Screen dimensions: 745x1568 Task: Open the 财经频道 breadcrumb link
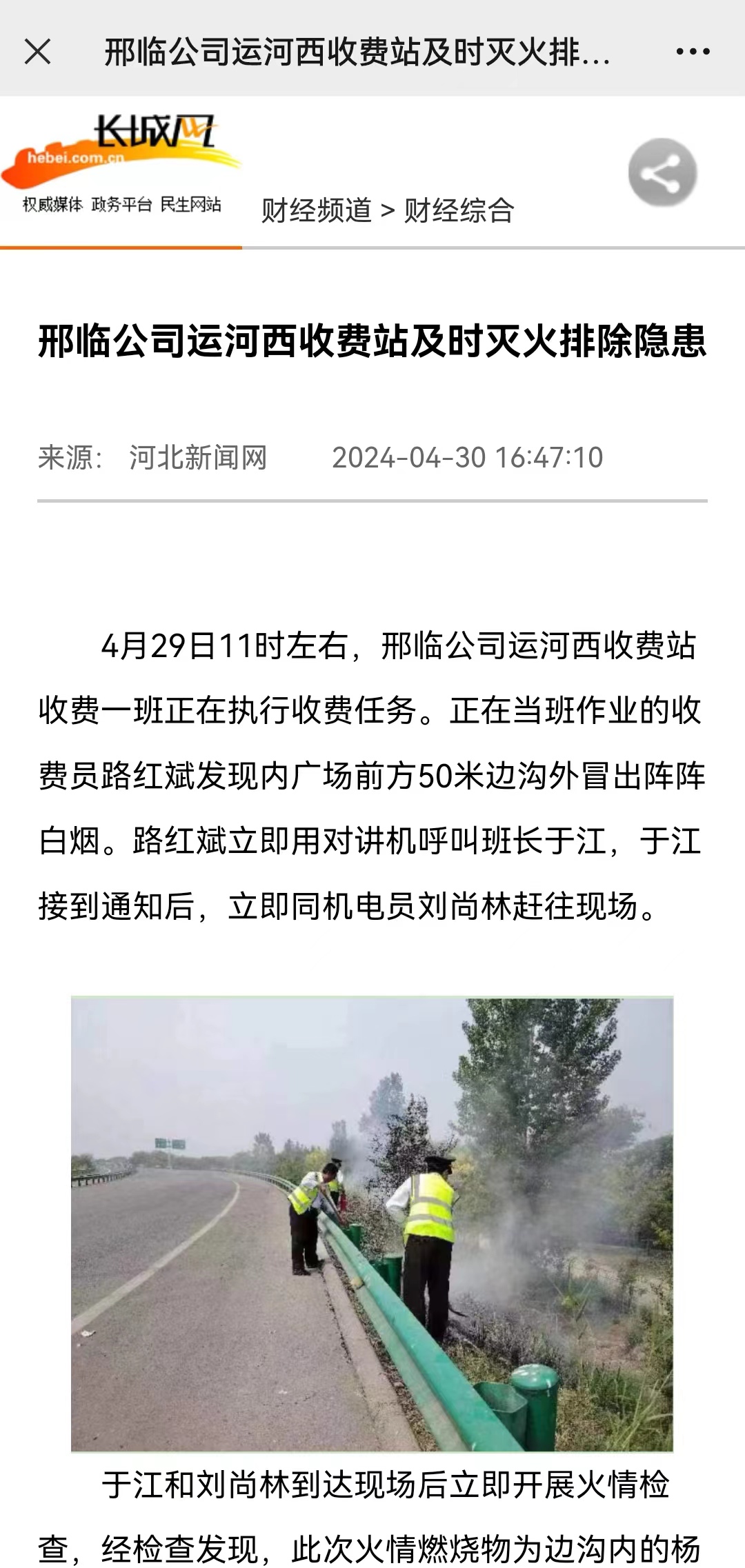pyautogui.click(x=317, y=210)
